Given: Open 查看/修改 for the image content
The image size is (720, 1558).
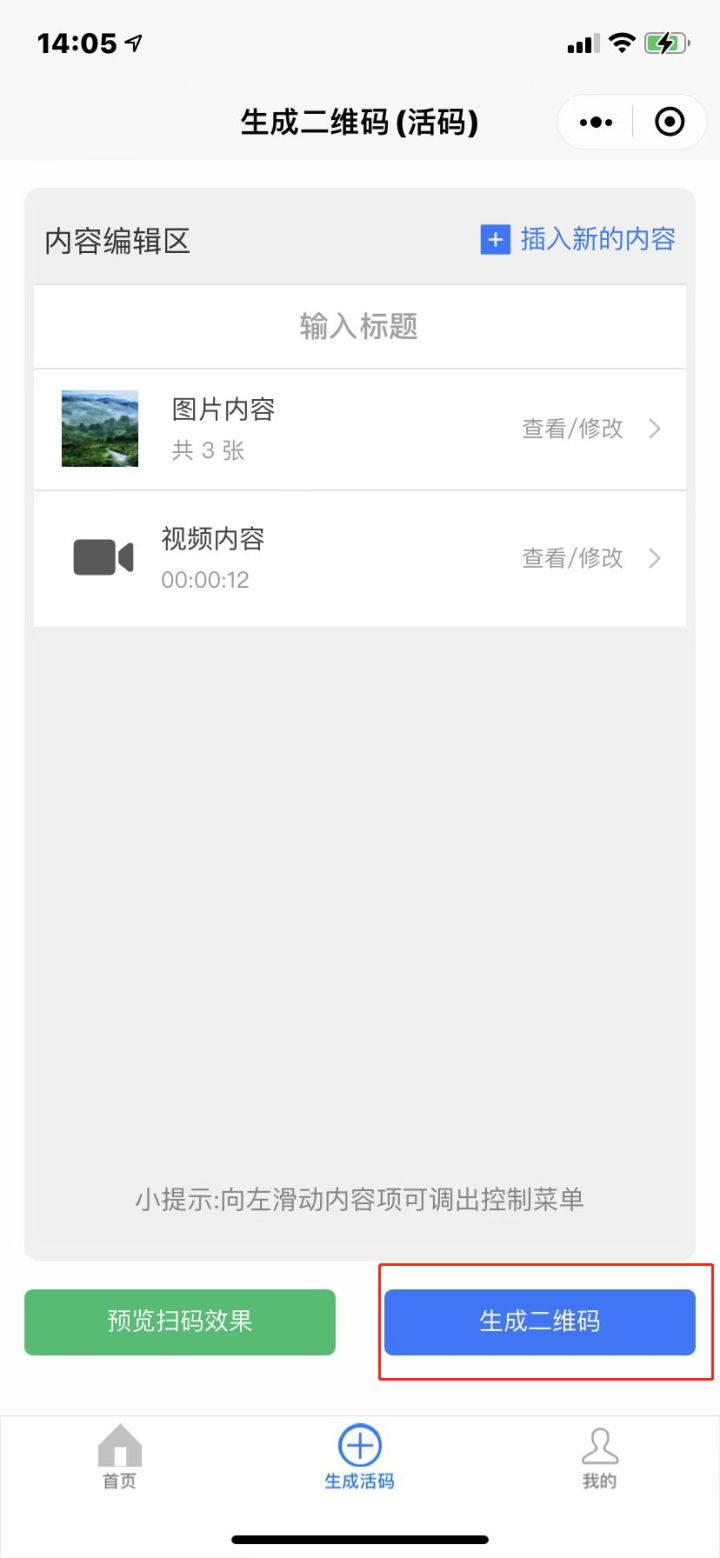Looking at the screenshot, I should point(572,428).
